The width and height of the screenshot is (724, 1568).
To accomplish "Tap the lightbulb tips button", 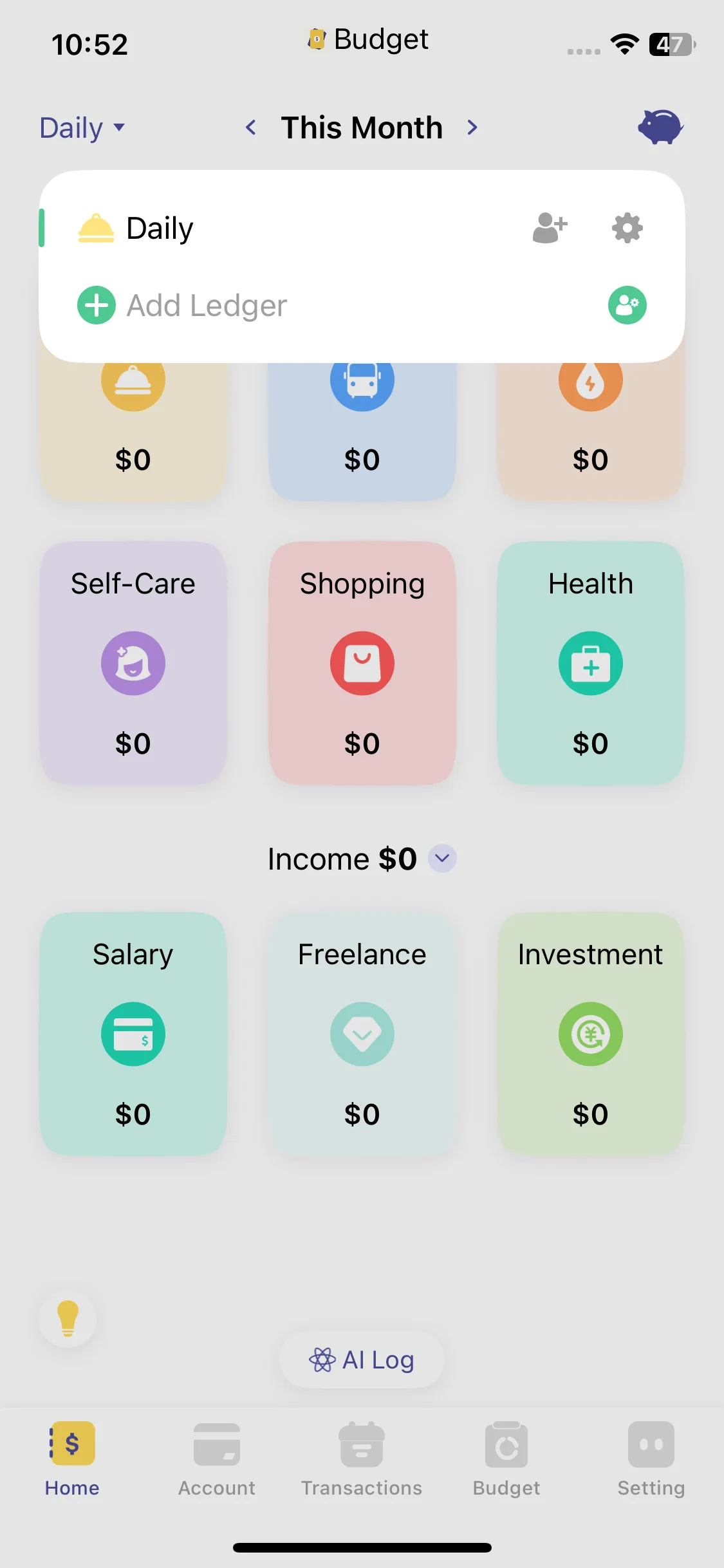I will 68,1318.
